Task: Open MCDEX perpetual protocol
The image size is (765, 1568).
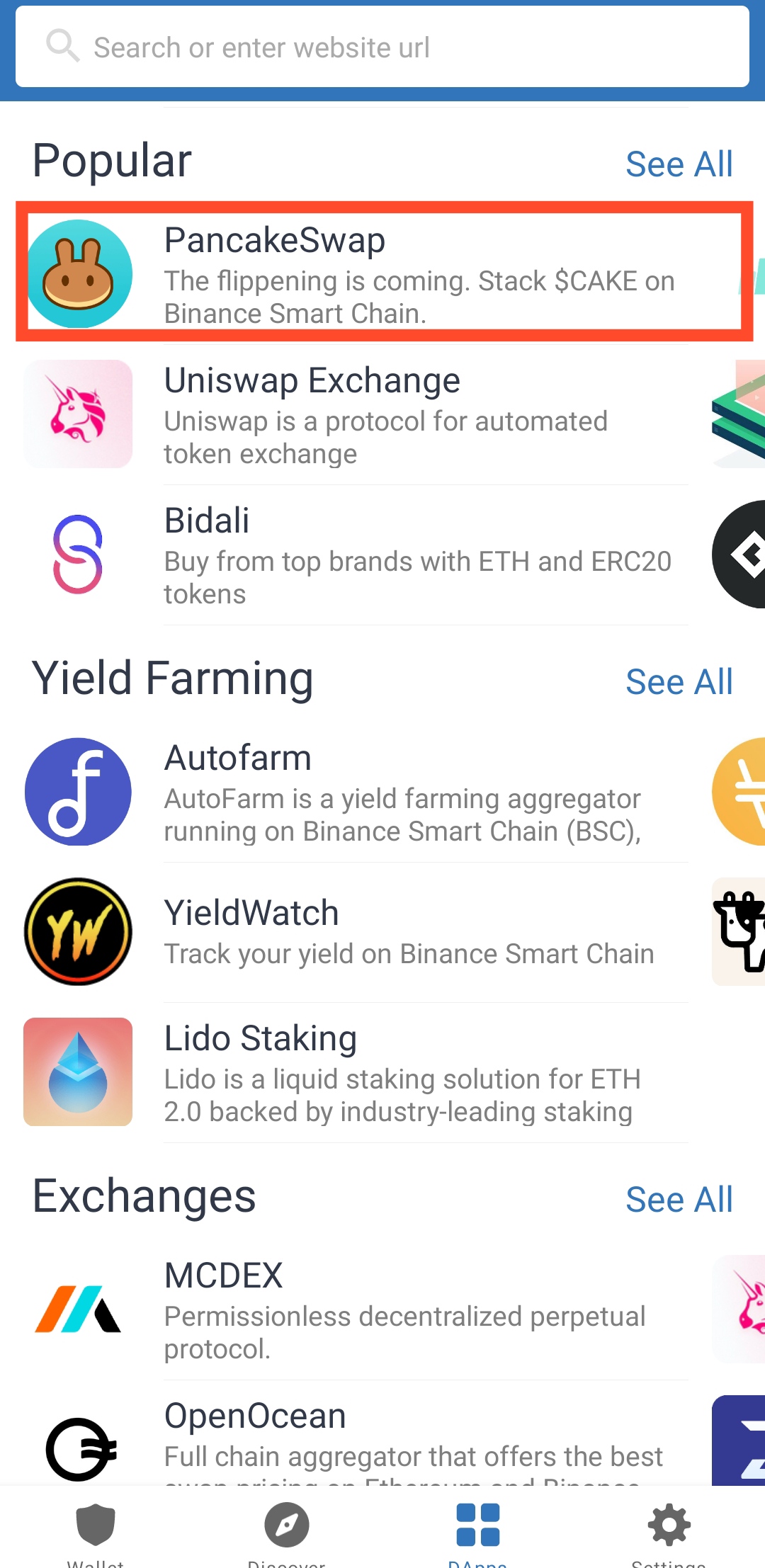Action: coord(382,1309)
